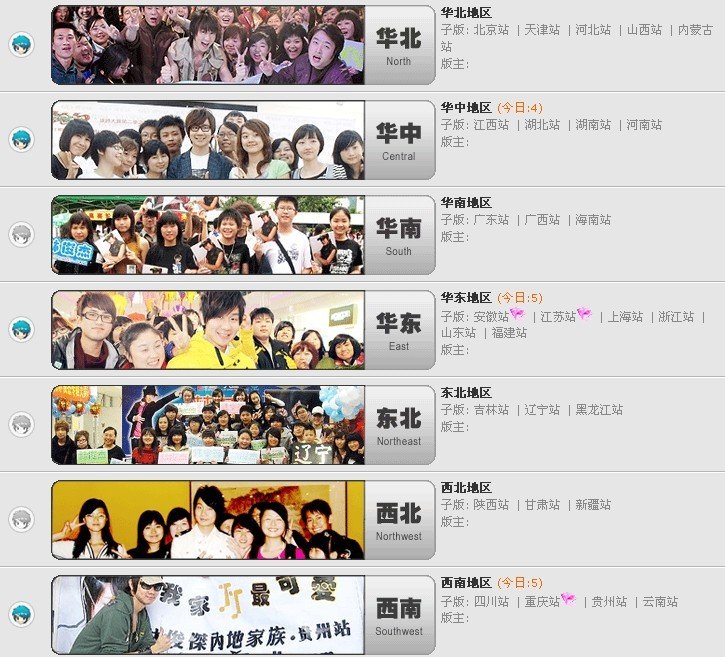Open the 华中 Central region banner

click(x=243, y=140)
